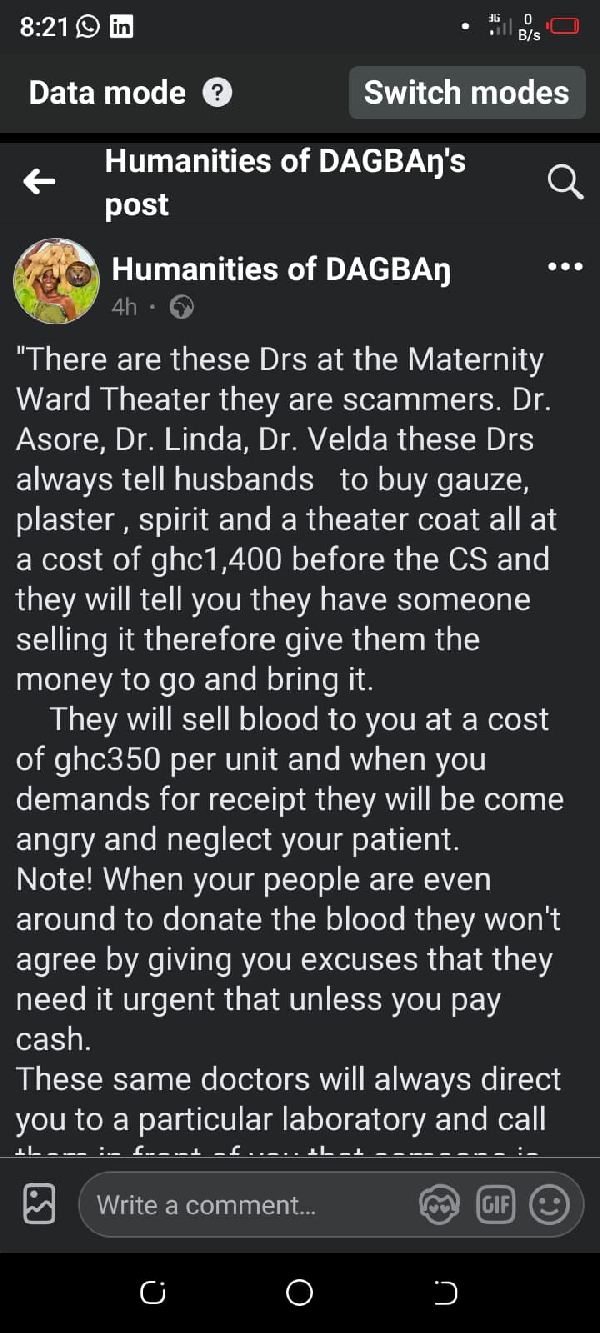The height and width of the screenshot is (1333, 600).
Task: Open the Humanities of DAGBAŋ page name
Action: tap(281, 269)
